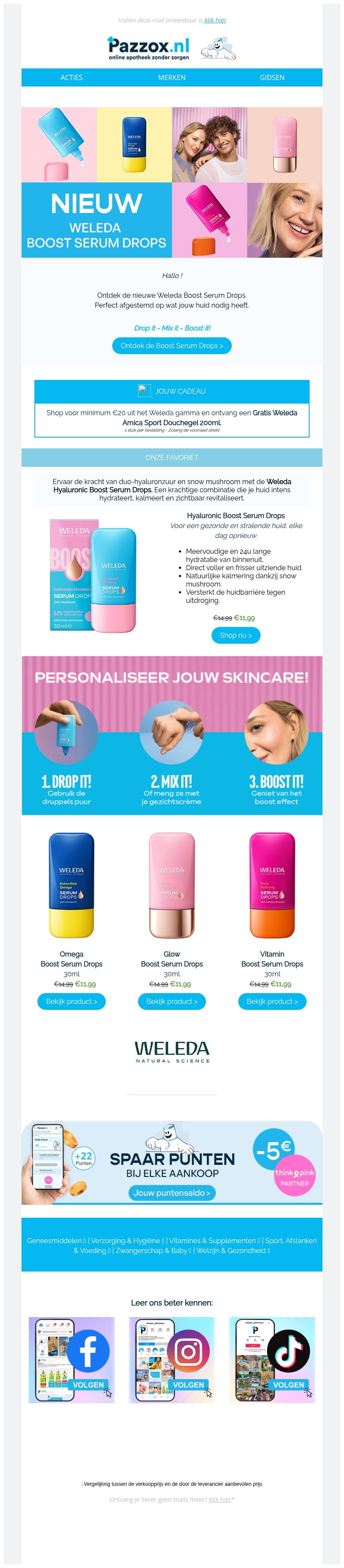This screenshot has height=1568, width=344.
Task: Tap the 'Shop nu' button
Action: pos(235,635)
